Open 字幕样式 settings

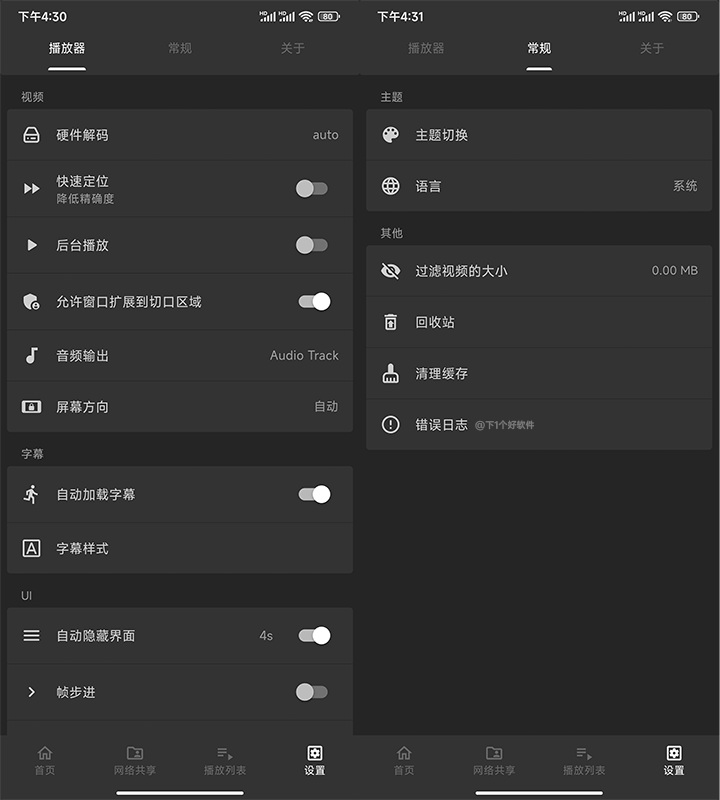pos(180,548)
